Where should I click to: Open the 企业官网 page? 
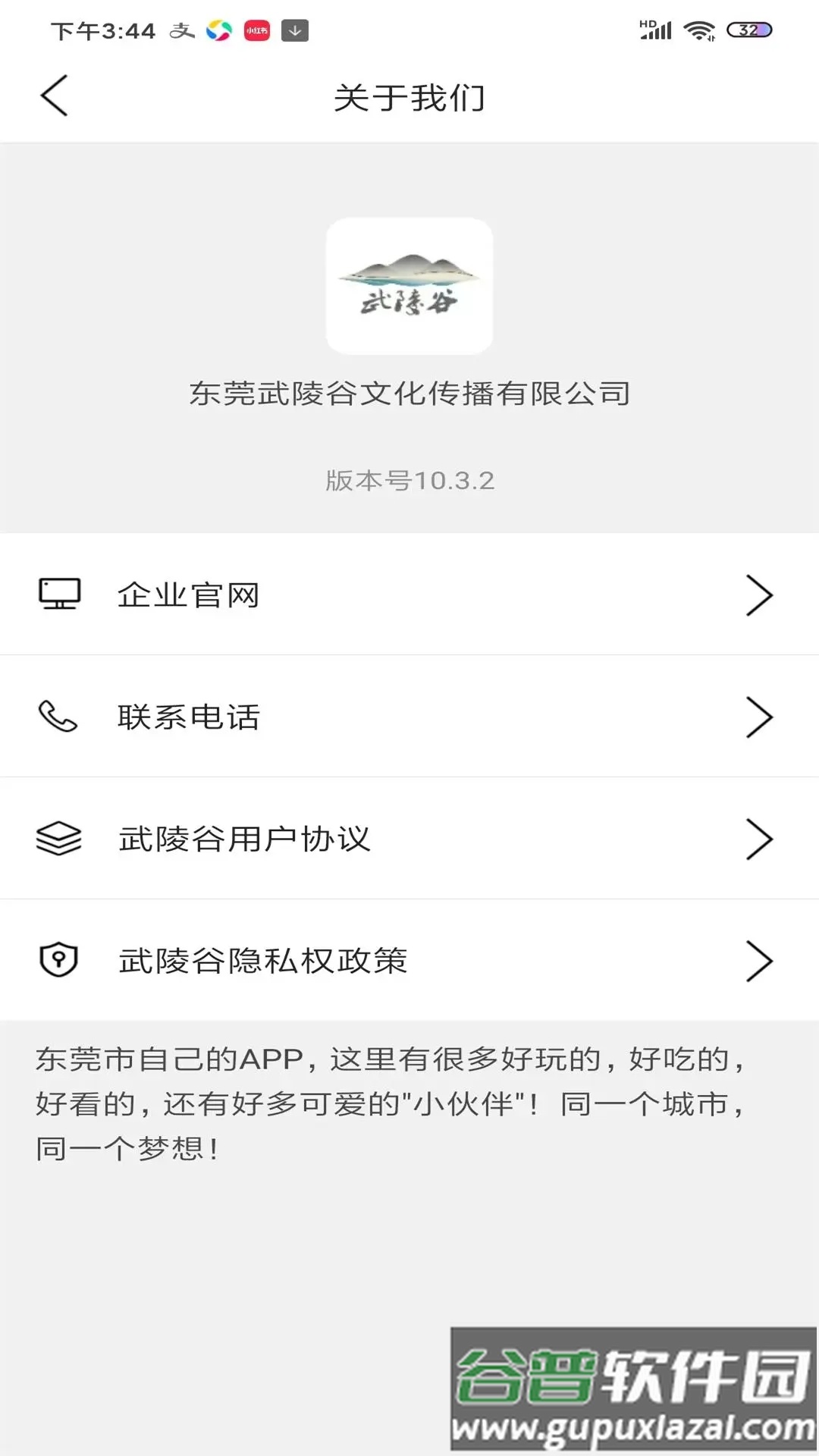coord(187,595)
